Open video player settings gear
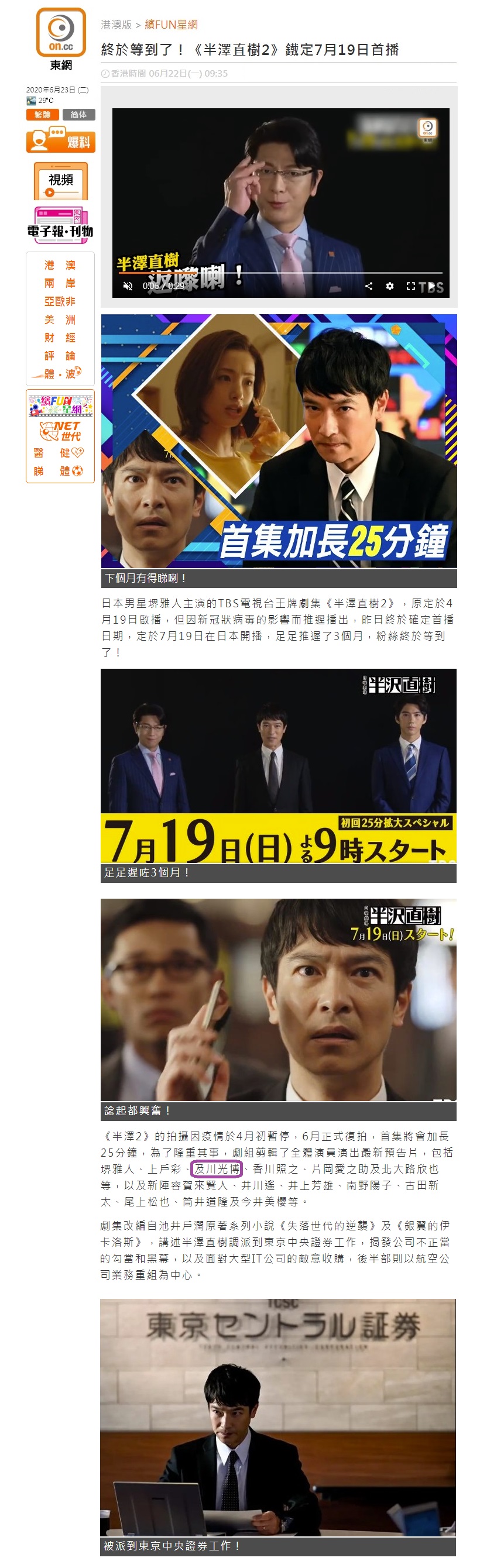480x1568 pixels. coord(390,286)
